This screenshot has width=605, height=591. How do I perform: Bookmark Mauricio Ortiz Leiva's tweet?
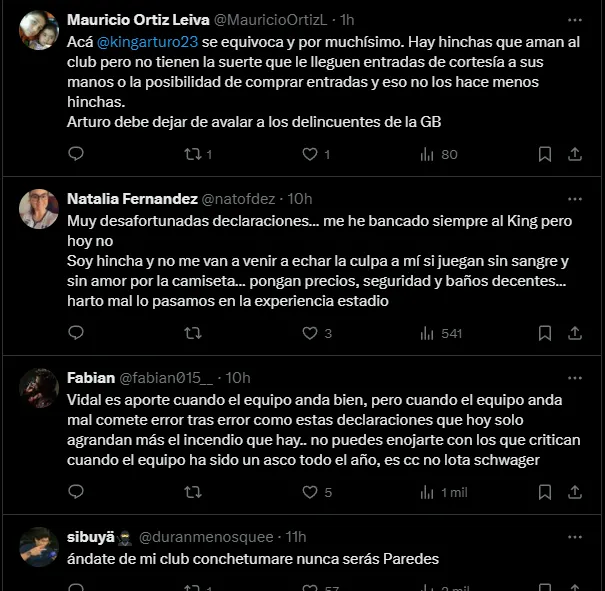point(545,154)
